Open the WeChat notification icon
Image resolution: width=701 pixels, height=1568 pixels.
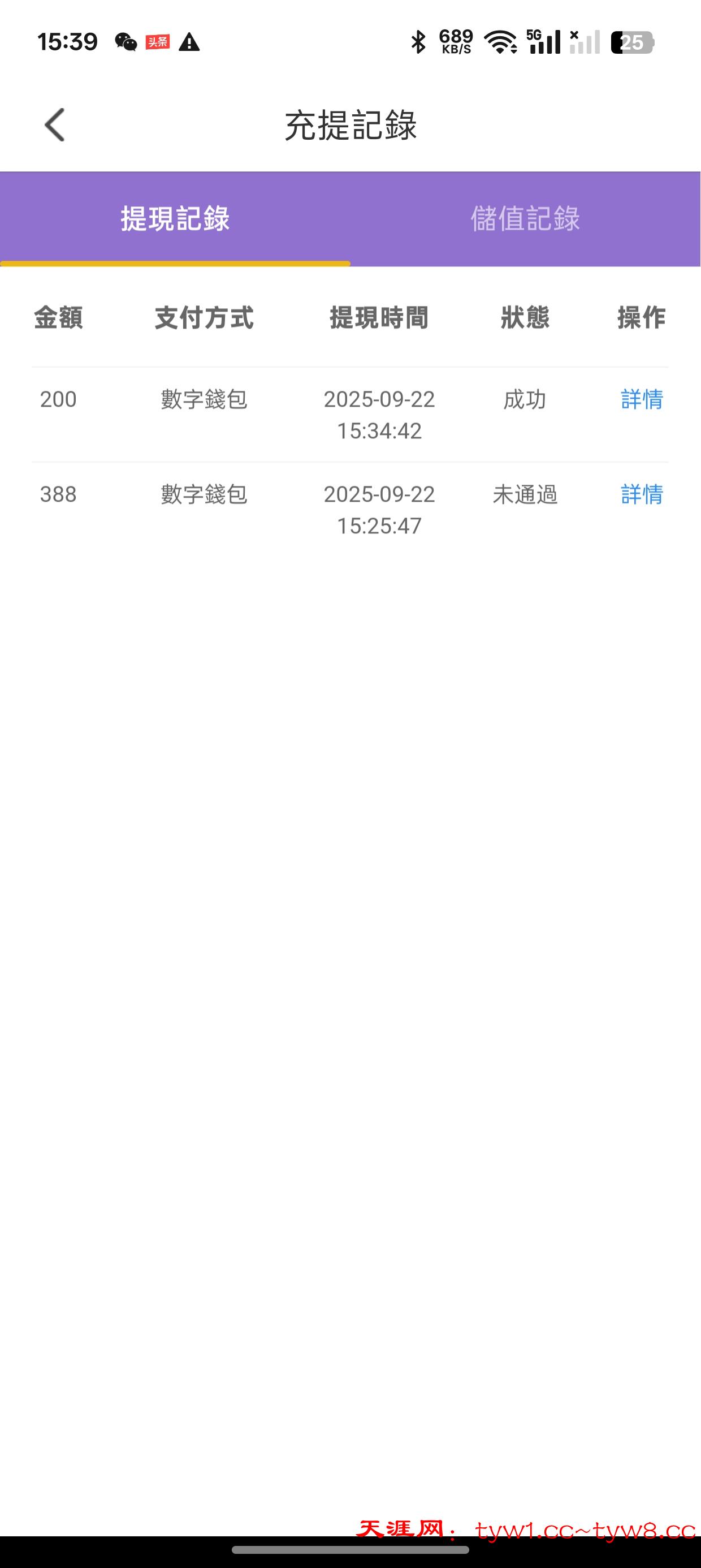click(126, 41)
